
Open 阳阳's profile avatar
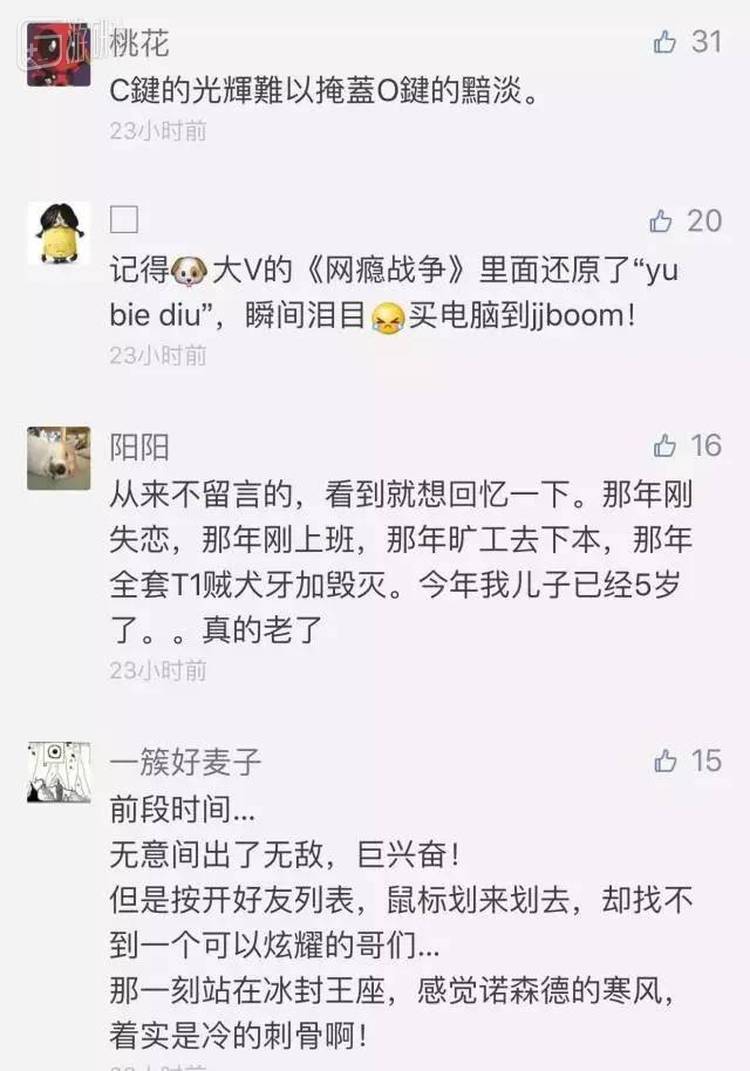click(x=58, y=458)
